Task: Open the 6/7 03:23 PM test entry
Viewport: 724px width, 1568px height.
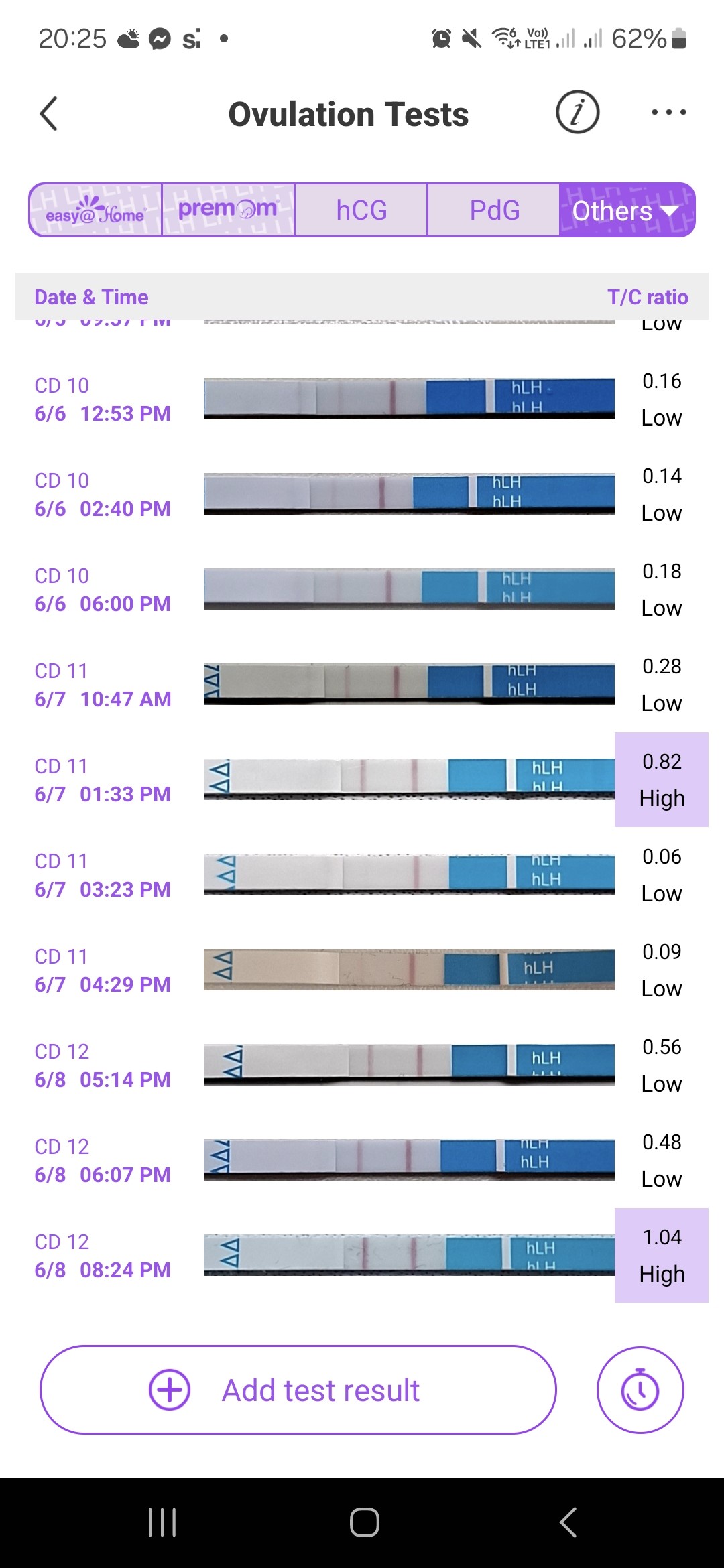Action: (x=362, y=875)
